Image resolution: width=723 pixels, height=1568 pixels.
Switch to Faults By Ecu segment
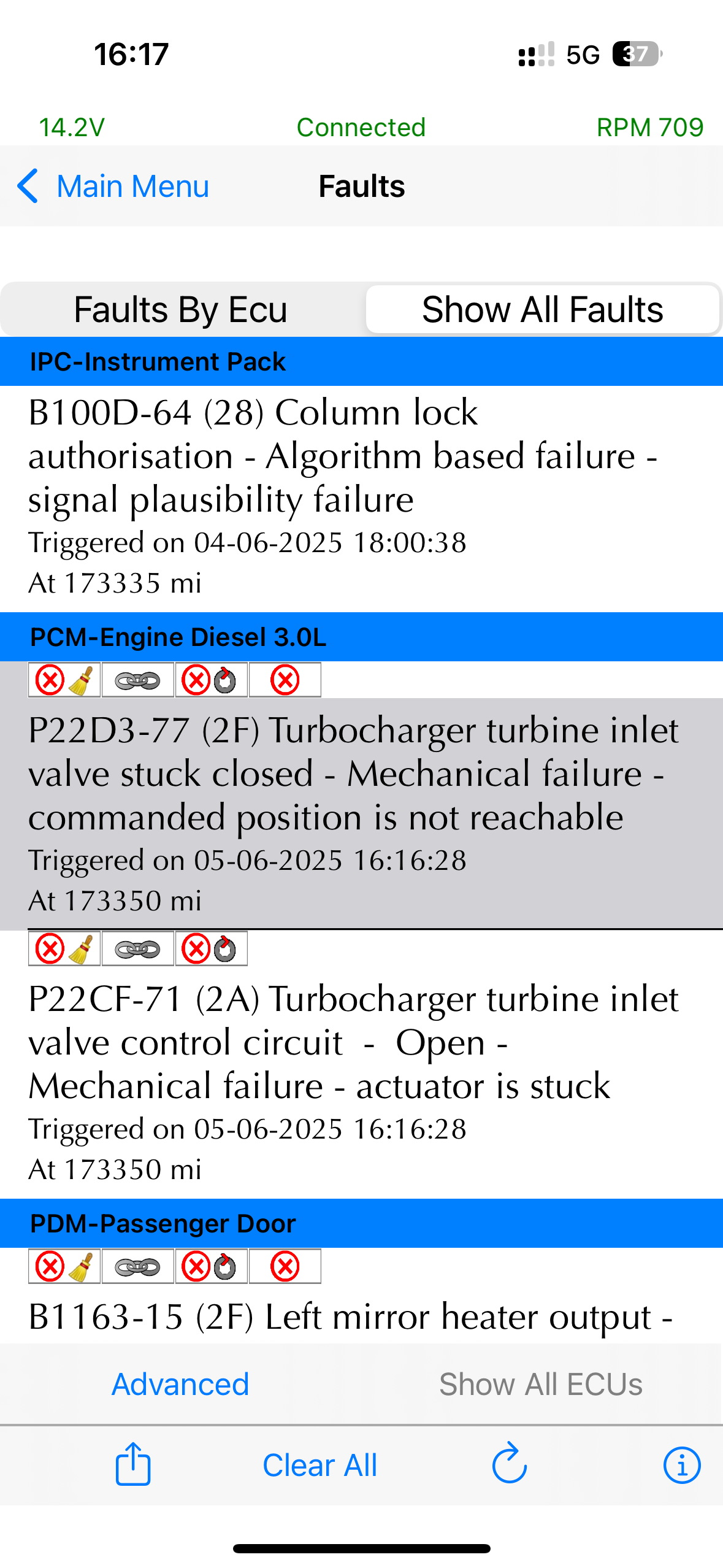pyautogui.click(x=181, y=309)
